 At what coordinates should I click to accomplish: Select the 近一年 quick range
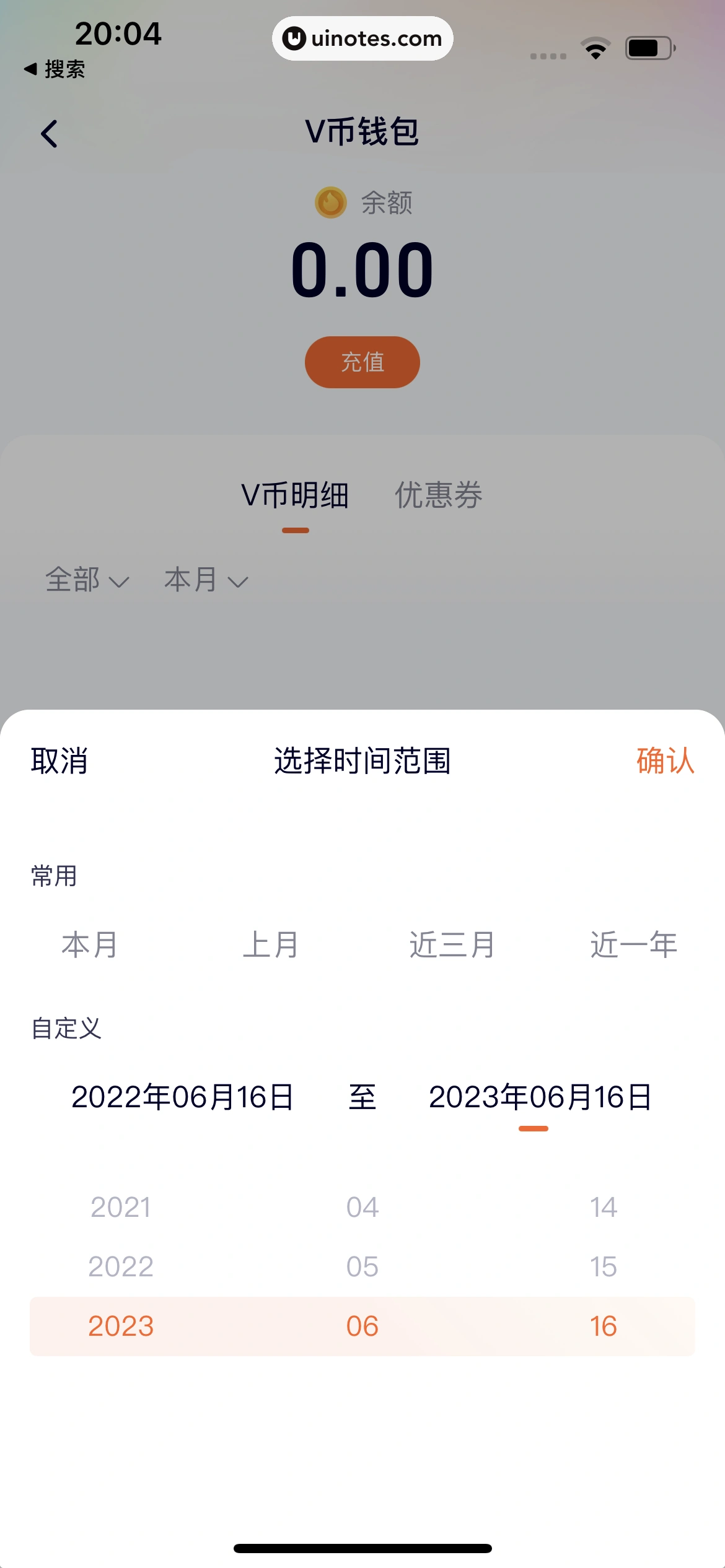[x=633, y=944]
